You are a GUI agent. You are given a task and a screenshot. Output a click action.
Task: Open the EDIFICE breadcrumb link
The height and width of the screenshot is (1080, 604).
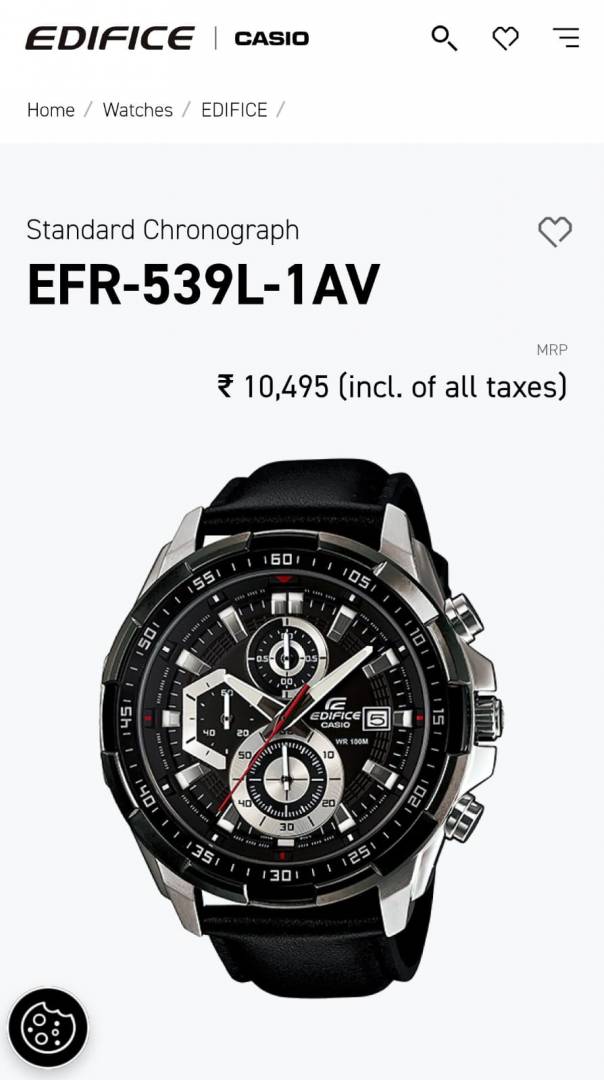[x=234, y=110]
